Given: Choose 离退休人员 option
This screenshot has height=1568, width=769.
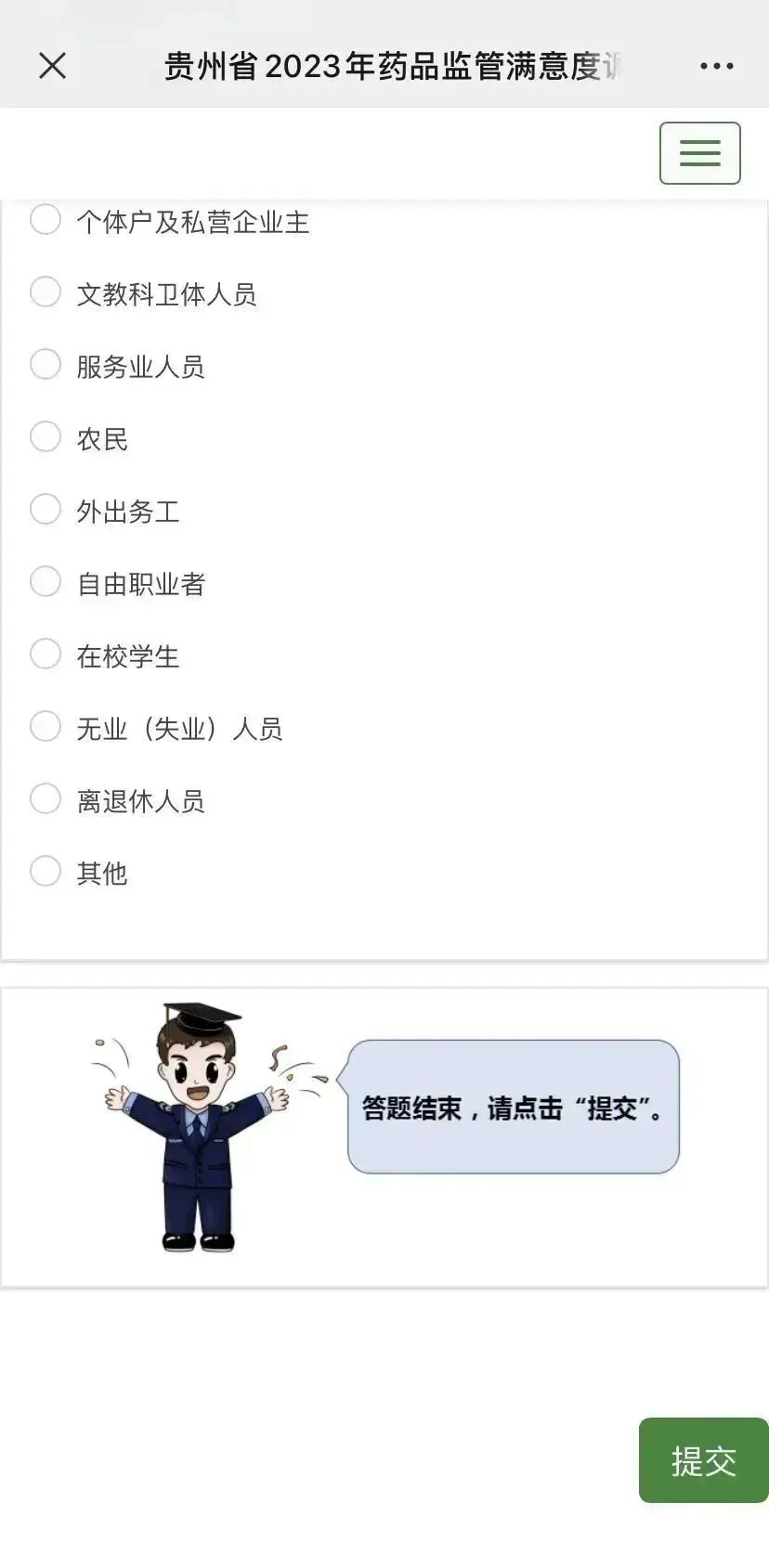Looking at the screenshot, I should click(46, 799).
